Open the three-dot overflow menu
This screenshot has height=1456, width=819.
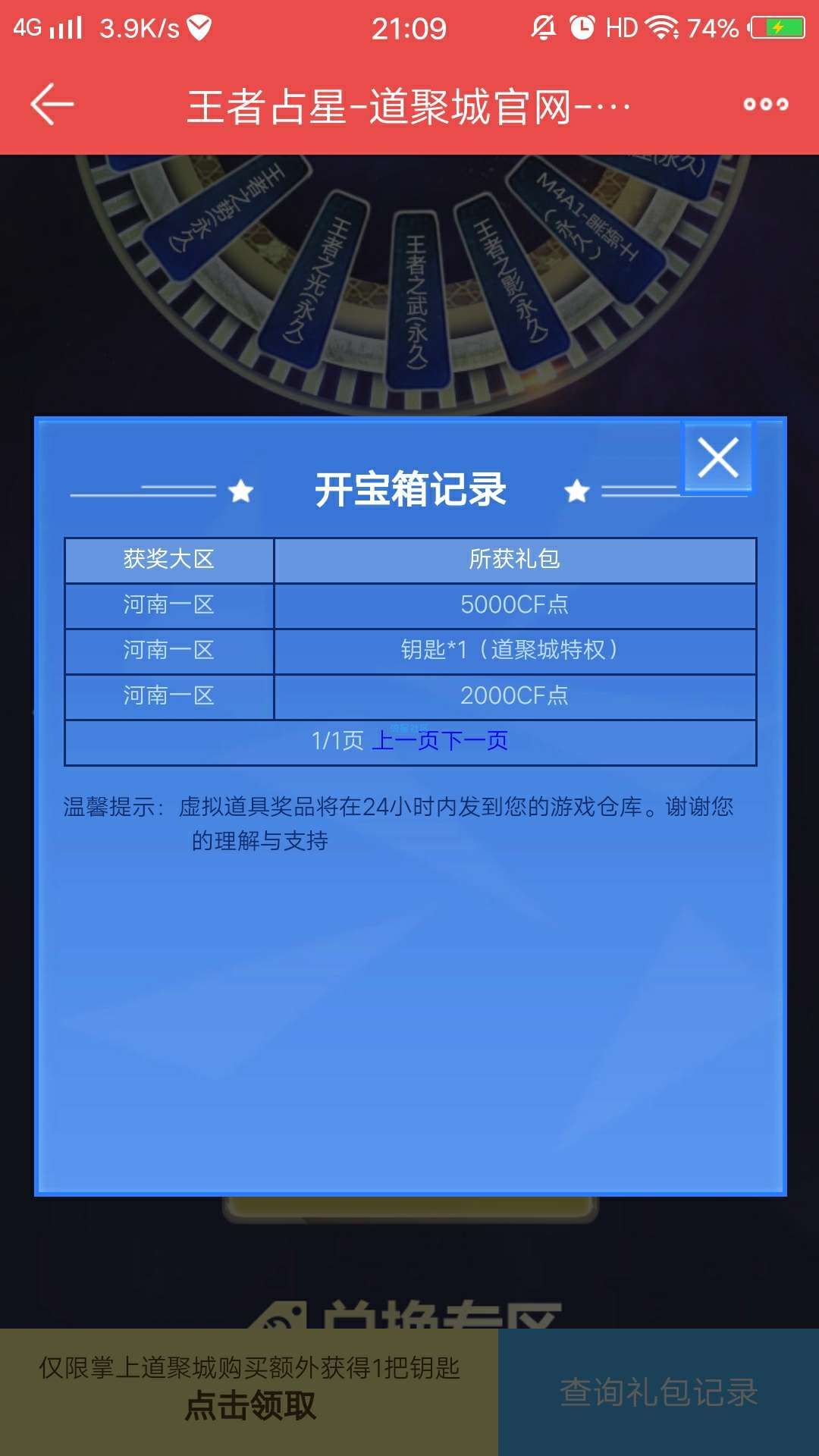coord(765,105)
